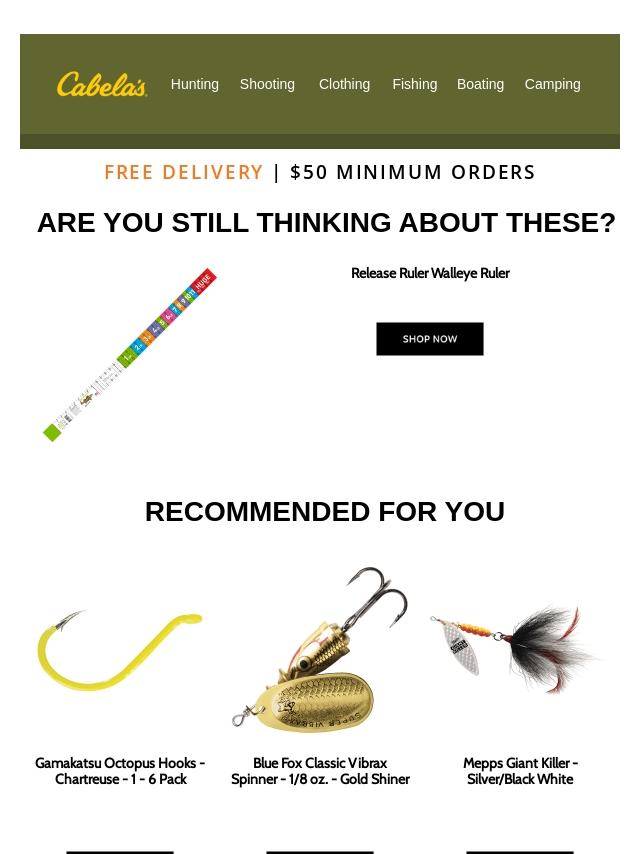The width and height of the screenshot is (640, 854).
Task: Select the Camping category link
Action: click(x=552, y=84)
